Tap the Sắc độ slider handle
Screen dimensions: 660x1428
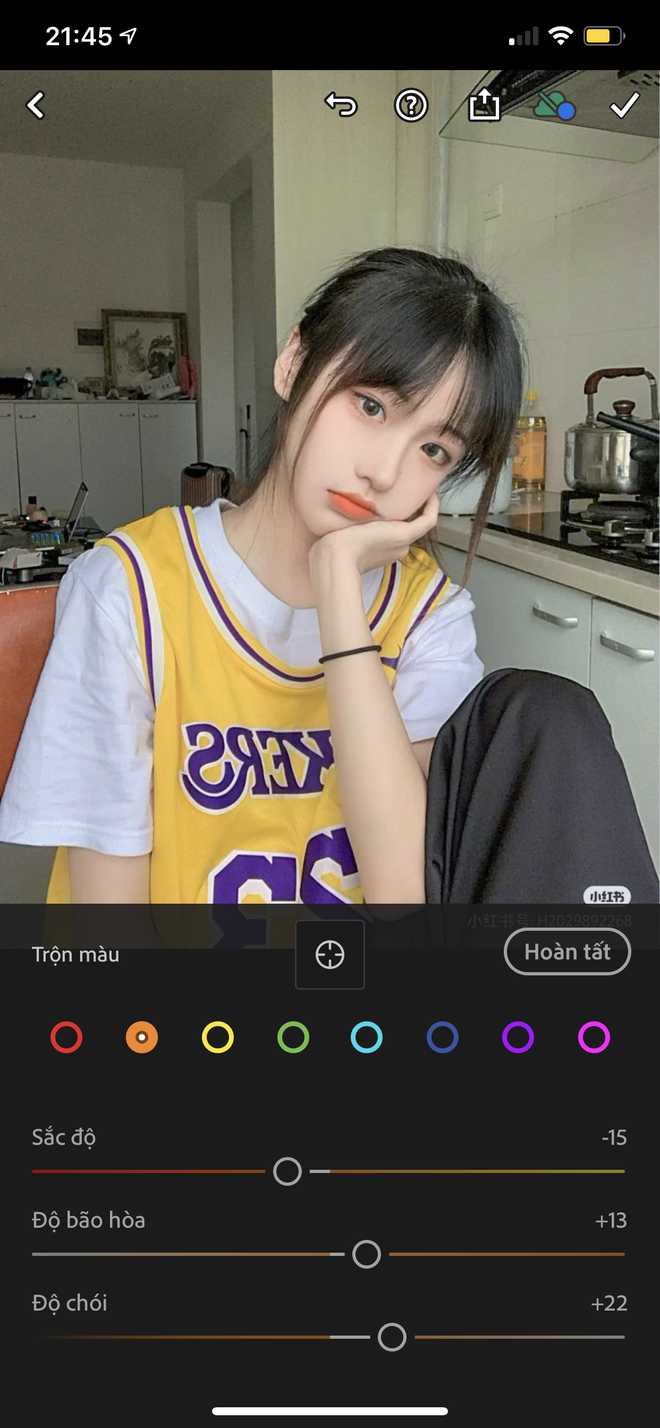click(287, 1171)
